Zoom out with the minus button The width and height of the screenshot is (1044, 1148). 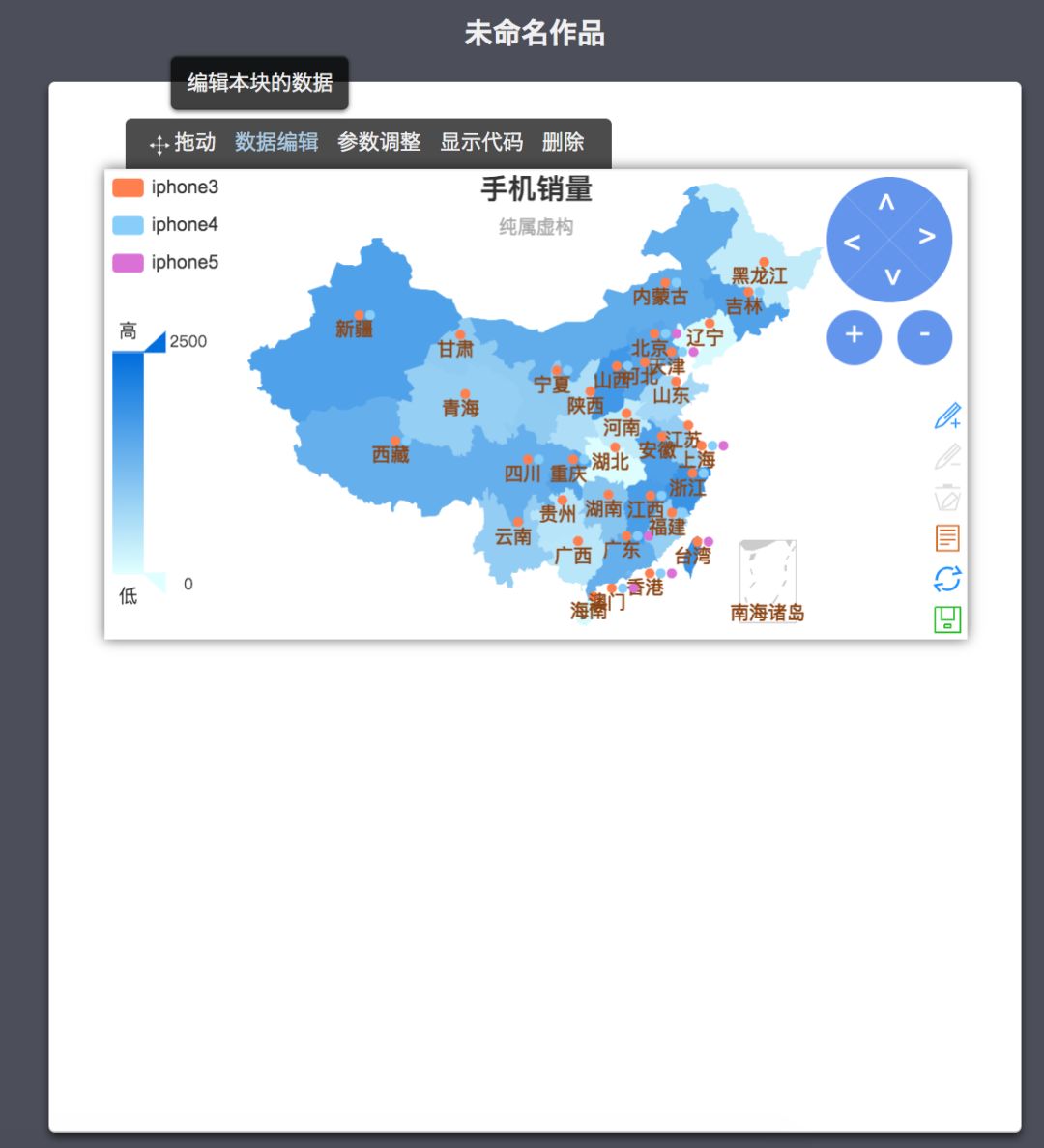924,337
